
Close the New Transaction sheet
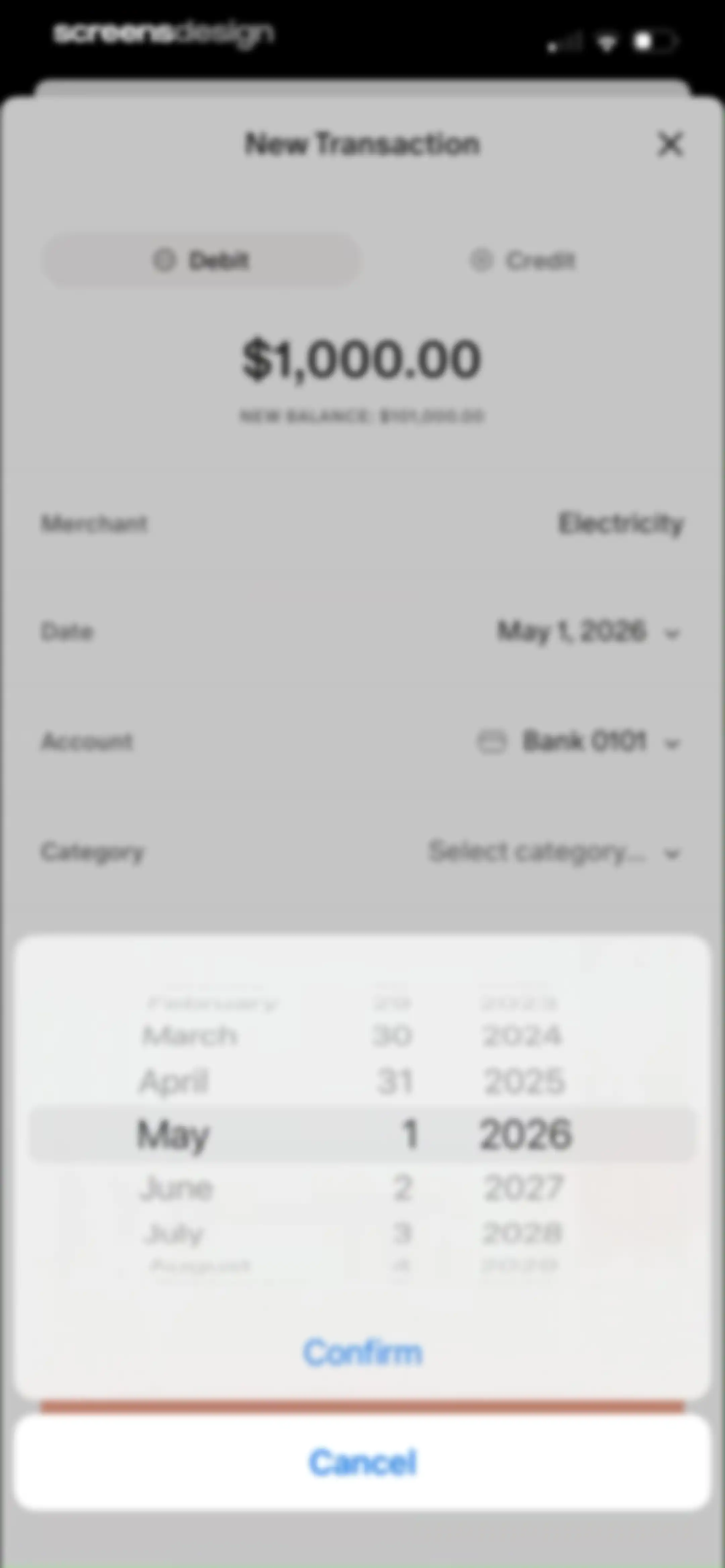pyautogui.click(x=670, y=144)
